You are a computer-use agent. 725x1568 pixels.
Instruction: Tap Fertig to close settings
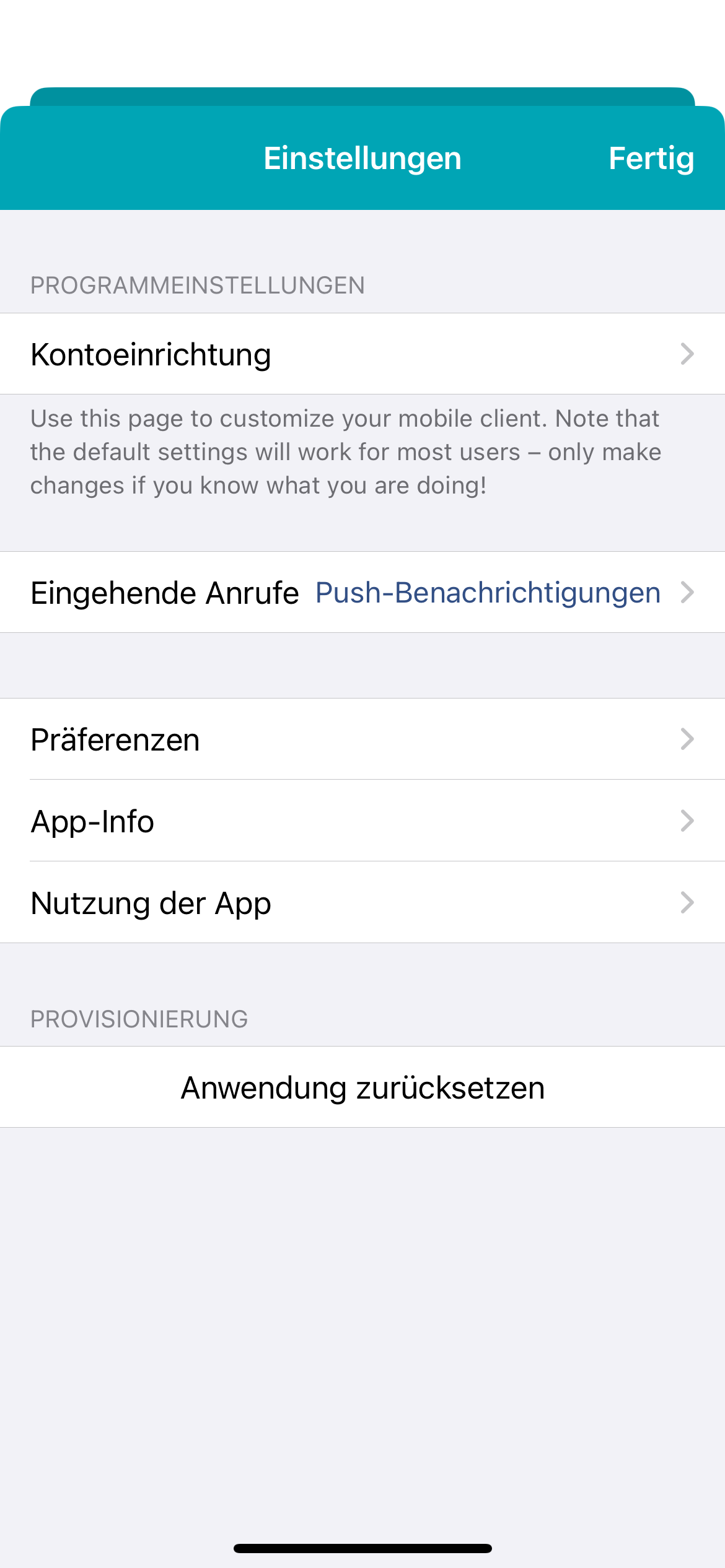coord(651,159)
